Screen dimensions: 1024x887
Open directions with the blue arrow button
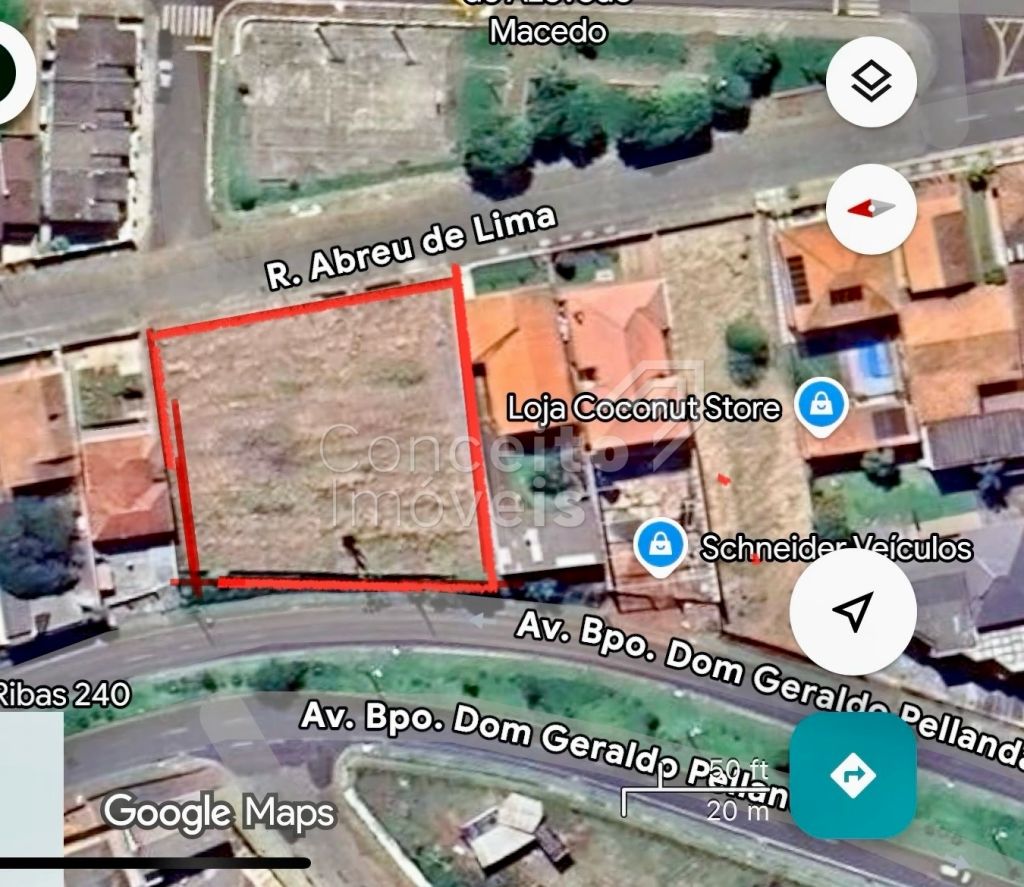coord(853,775)
